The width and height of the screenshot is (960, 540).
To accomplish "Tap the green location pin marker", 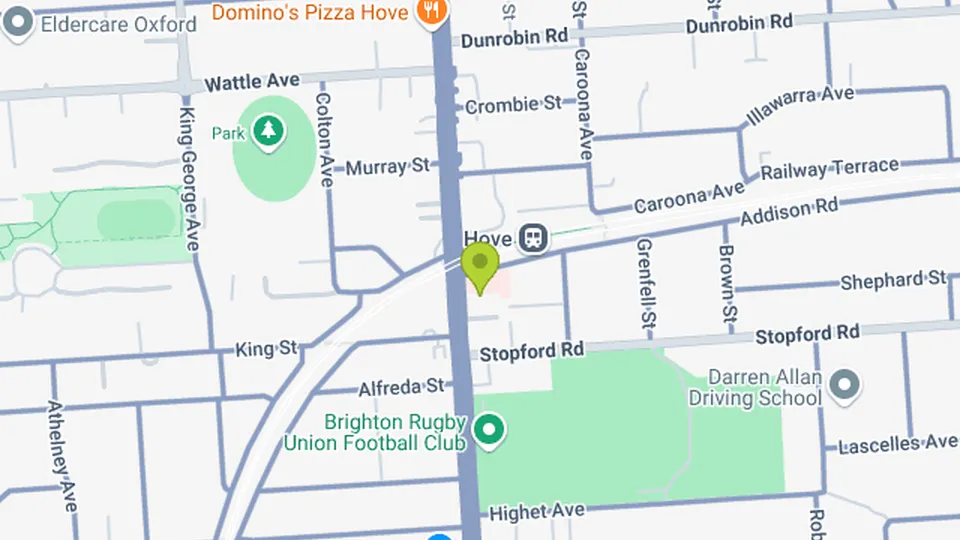I will pyautogui.click(x=481, y=265).
